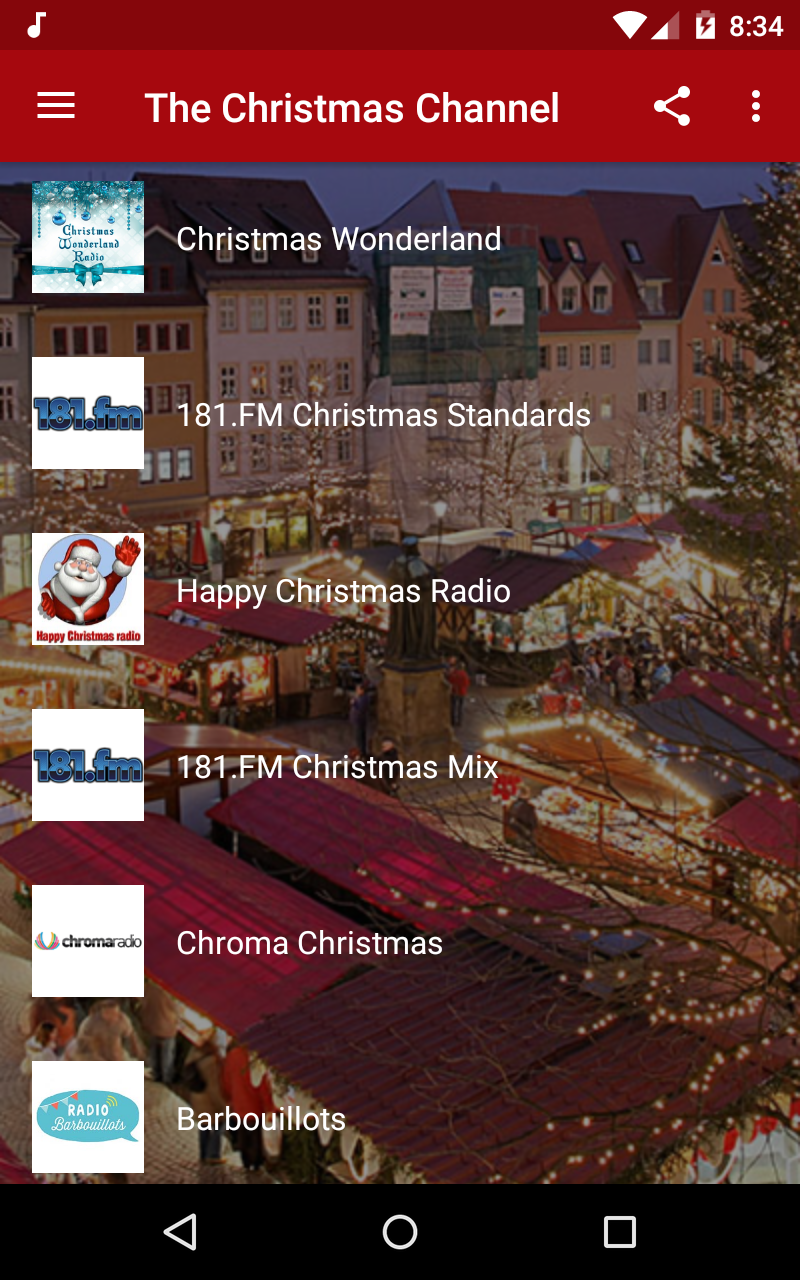Click the Chroma Radio logo
Image resolution: width=800 pixels, height=1280 pixels.
click(88, 941)
